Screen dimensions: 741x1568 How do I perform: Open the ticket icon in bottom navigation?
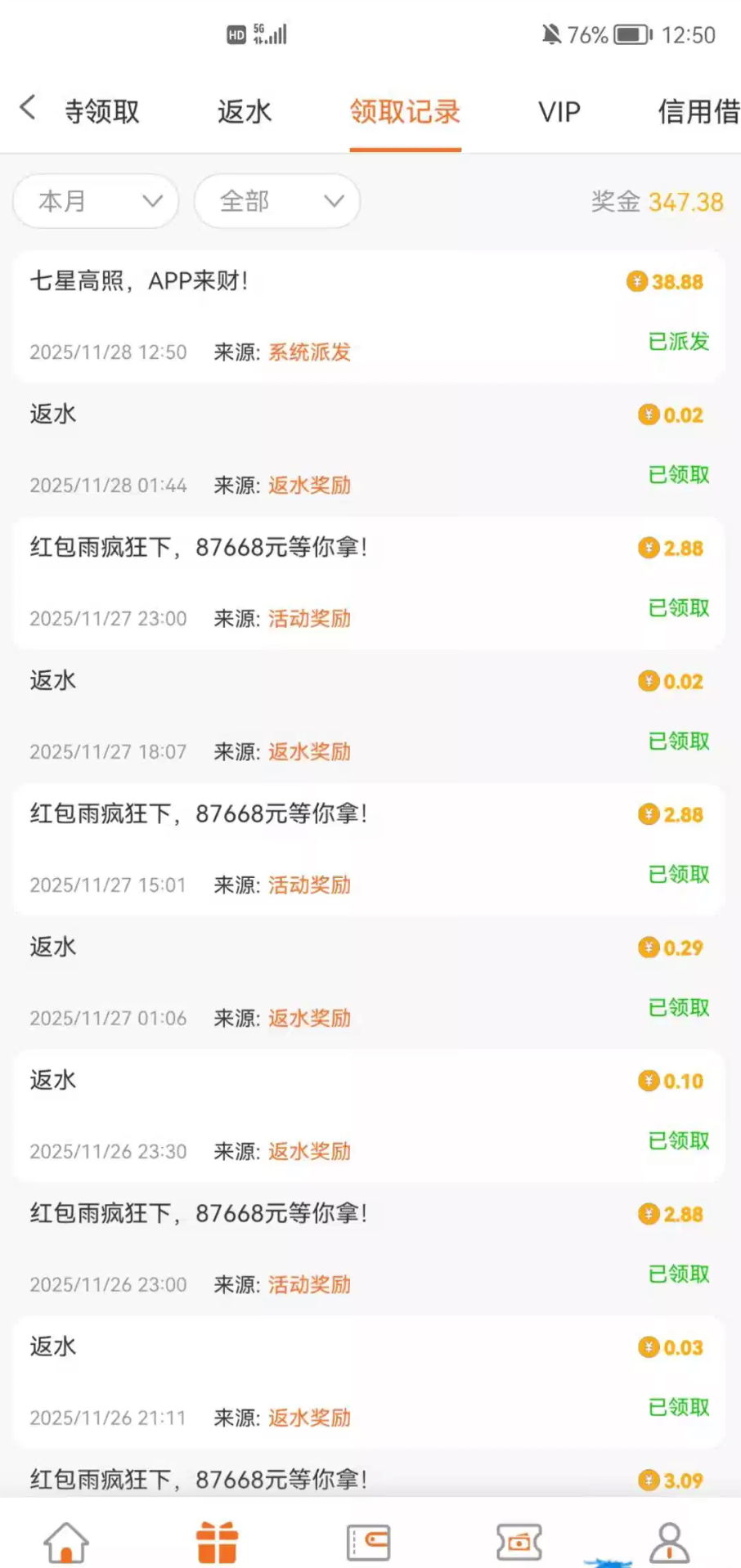(519, 1543)
